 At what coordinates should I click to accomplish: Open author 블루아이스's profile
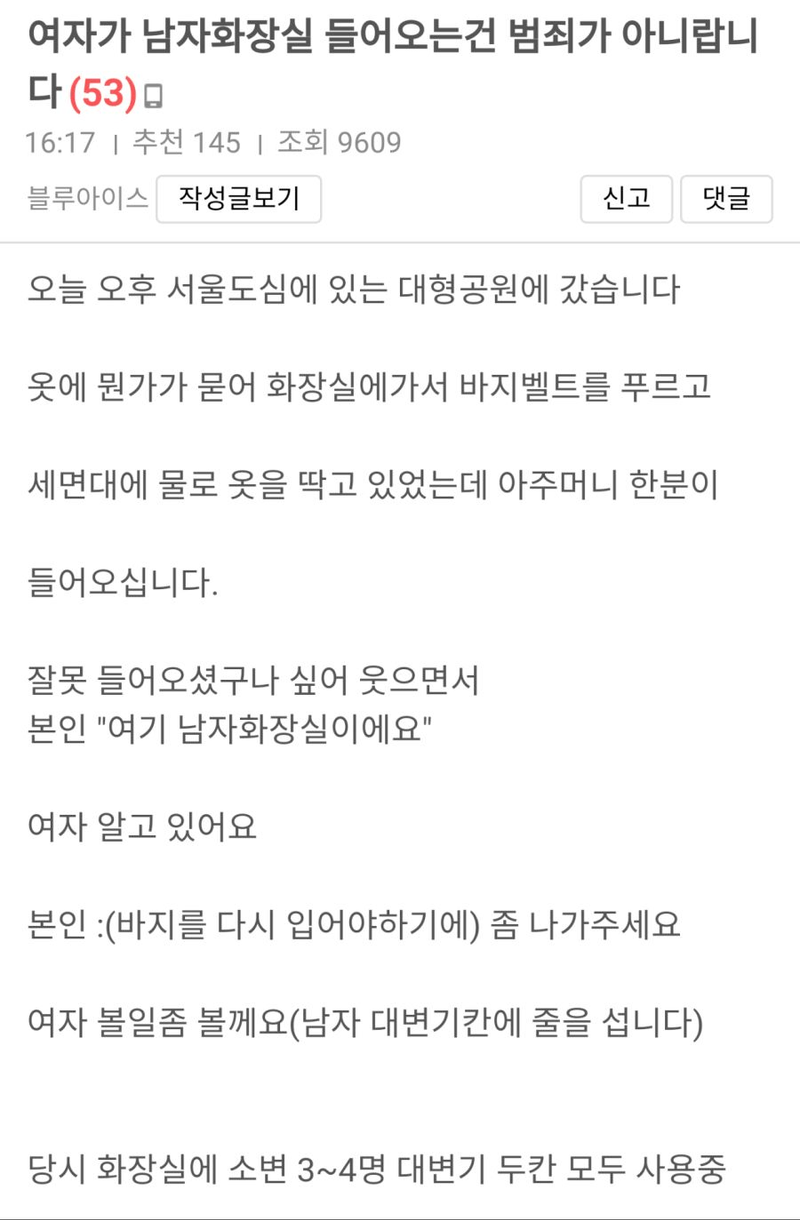[x=88, y=199]
